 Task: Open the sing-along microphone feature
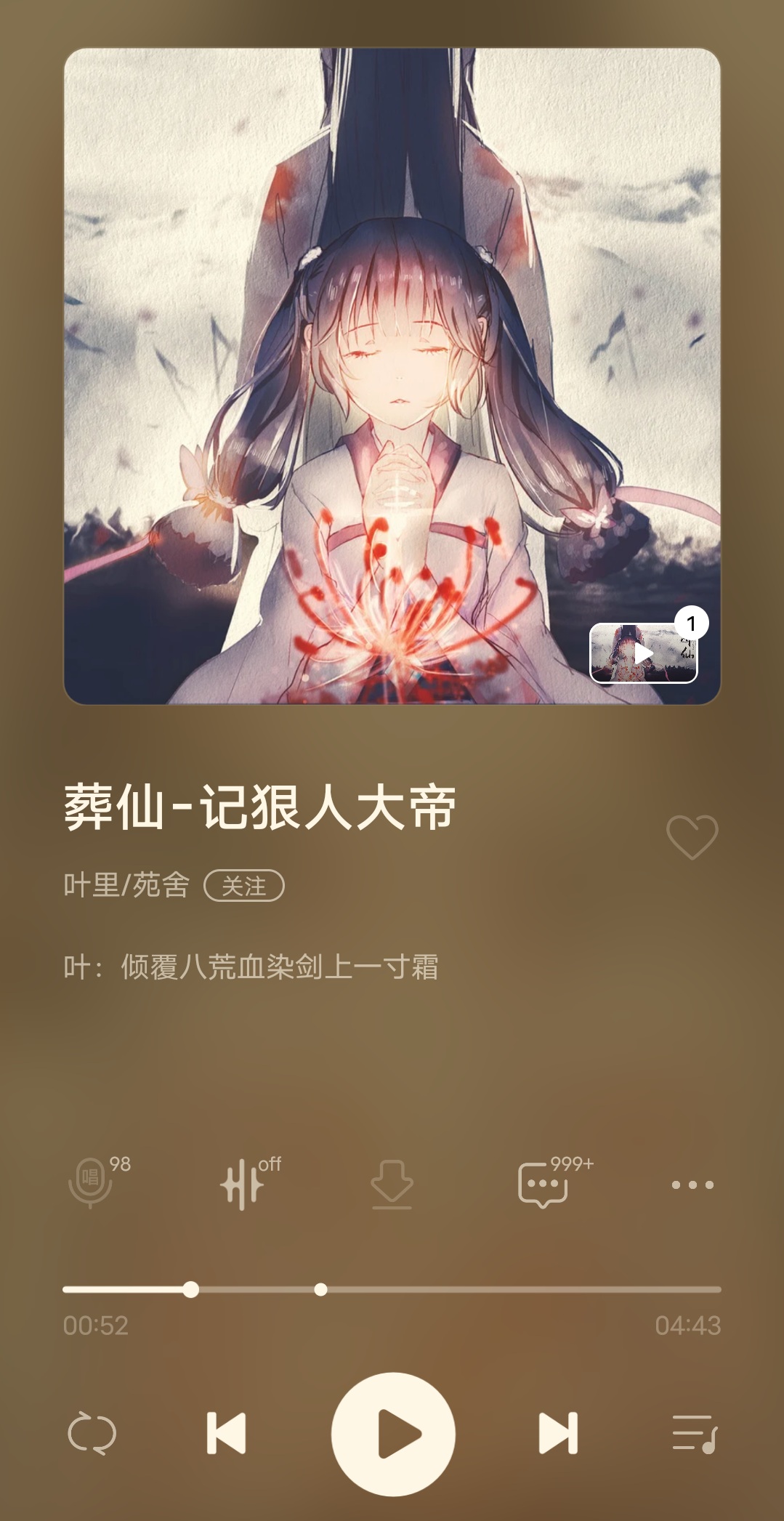tap(92, 1183)
